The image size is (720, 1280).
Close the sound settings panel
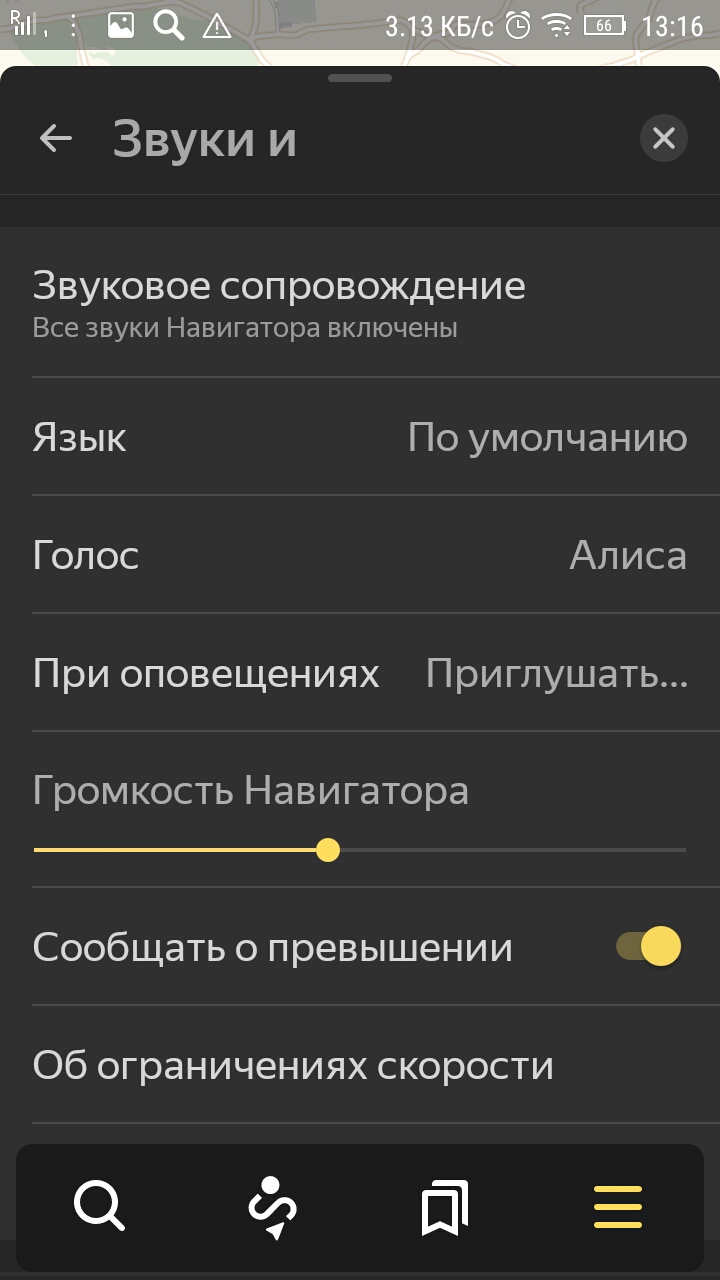tap(664, 138)
